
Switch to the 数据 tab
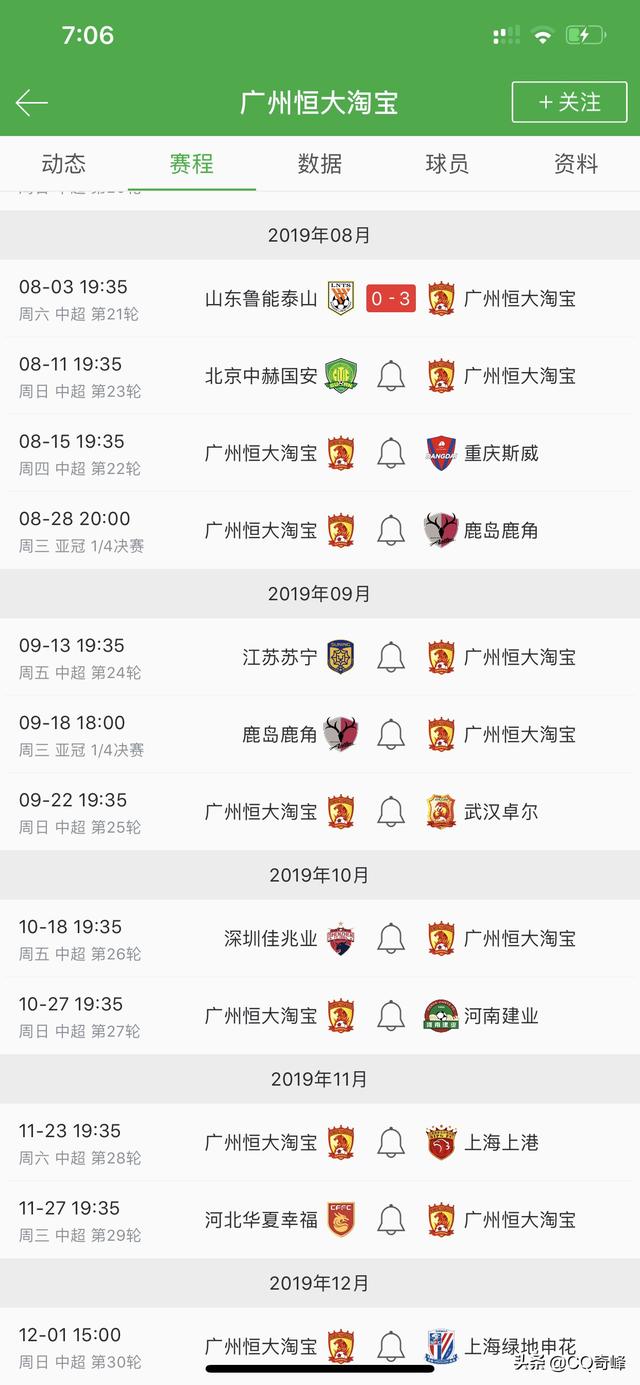coord(320,164)
